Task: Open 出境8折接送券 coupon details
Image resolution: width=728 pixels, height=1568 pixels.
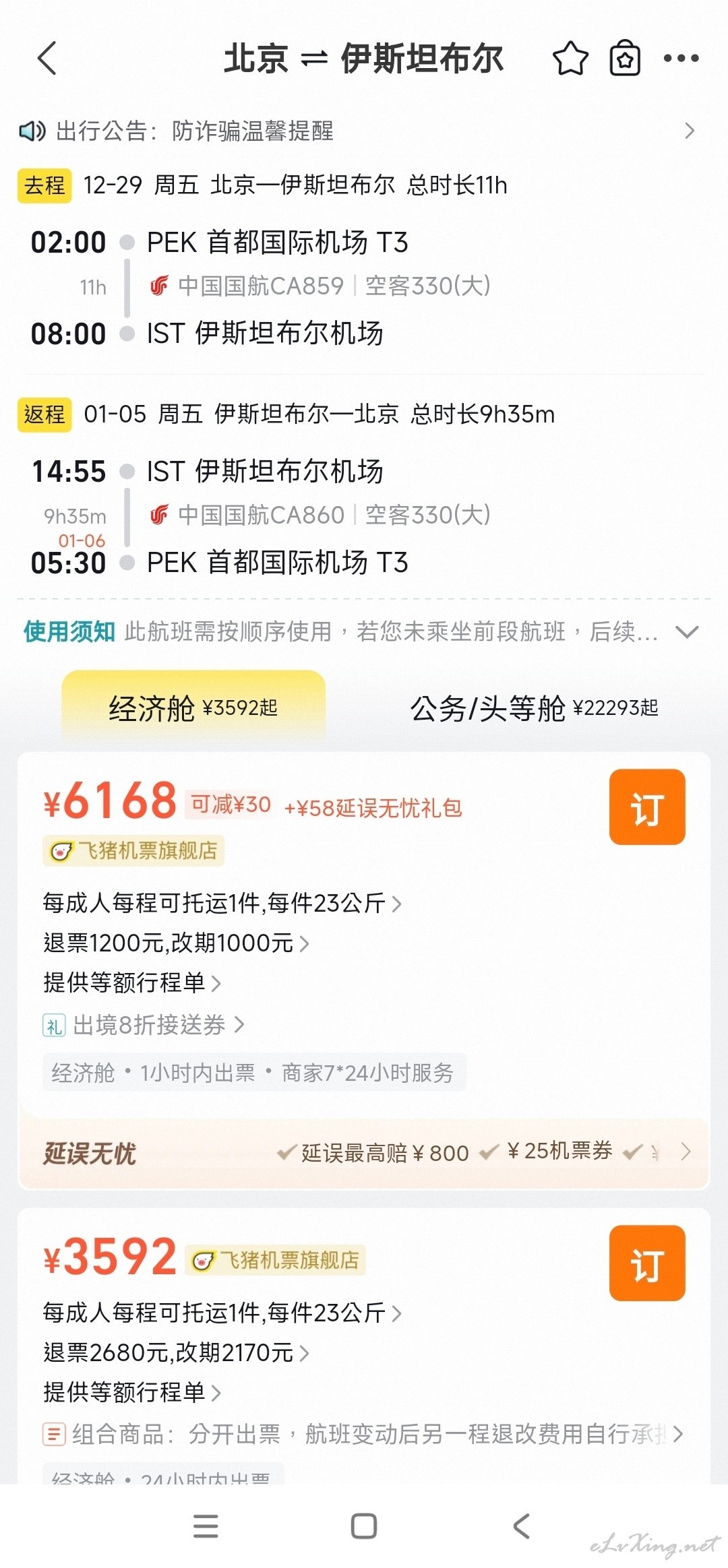Action: tap(143, 1025)
